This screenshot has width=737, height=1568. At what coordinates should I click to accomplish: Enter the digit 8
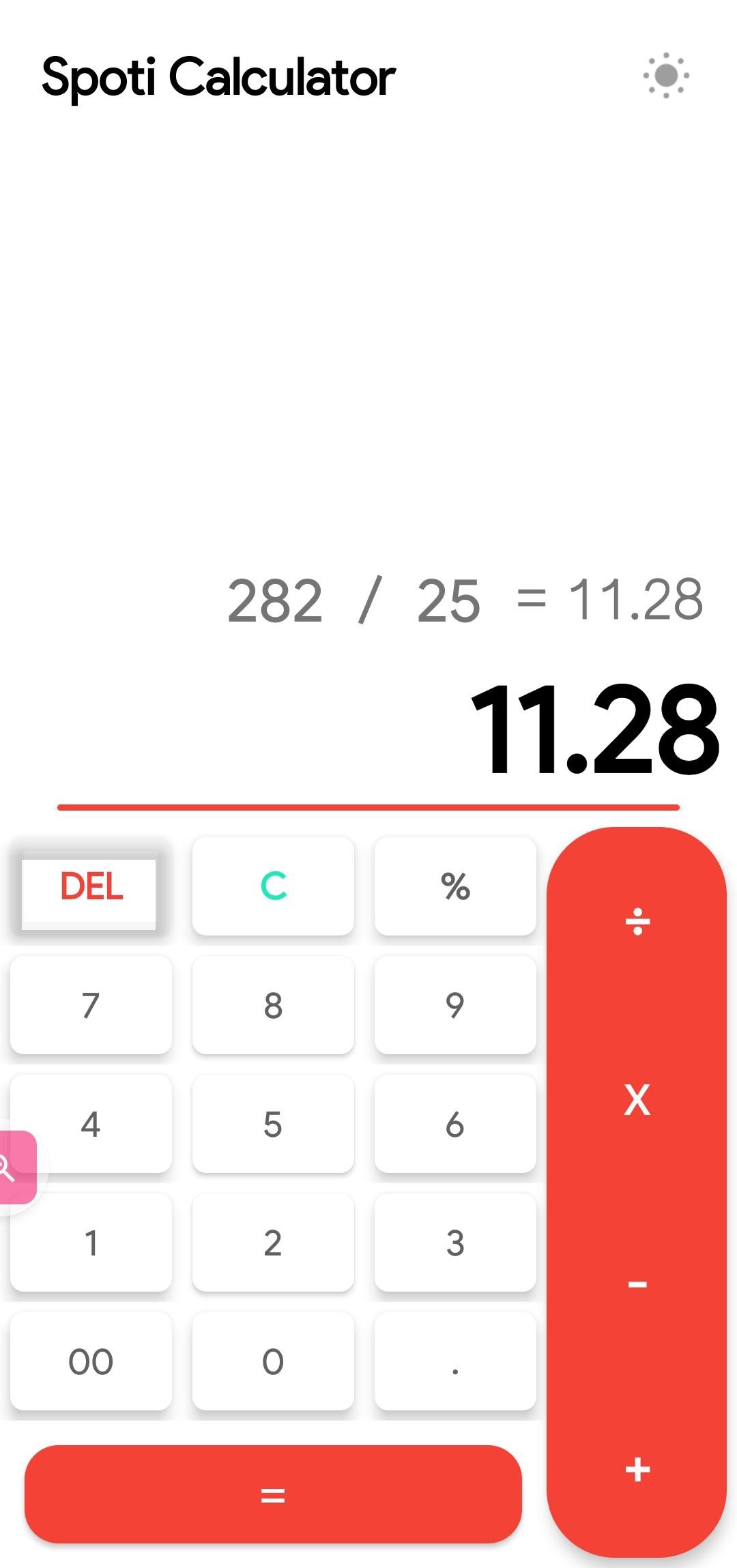click(x=273, y=1005)
